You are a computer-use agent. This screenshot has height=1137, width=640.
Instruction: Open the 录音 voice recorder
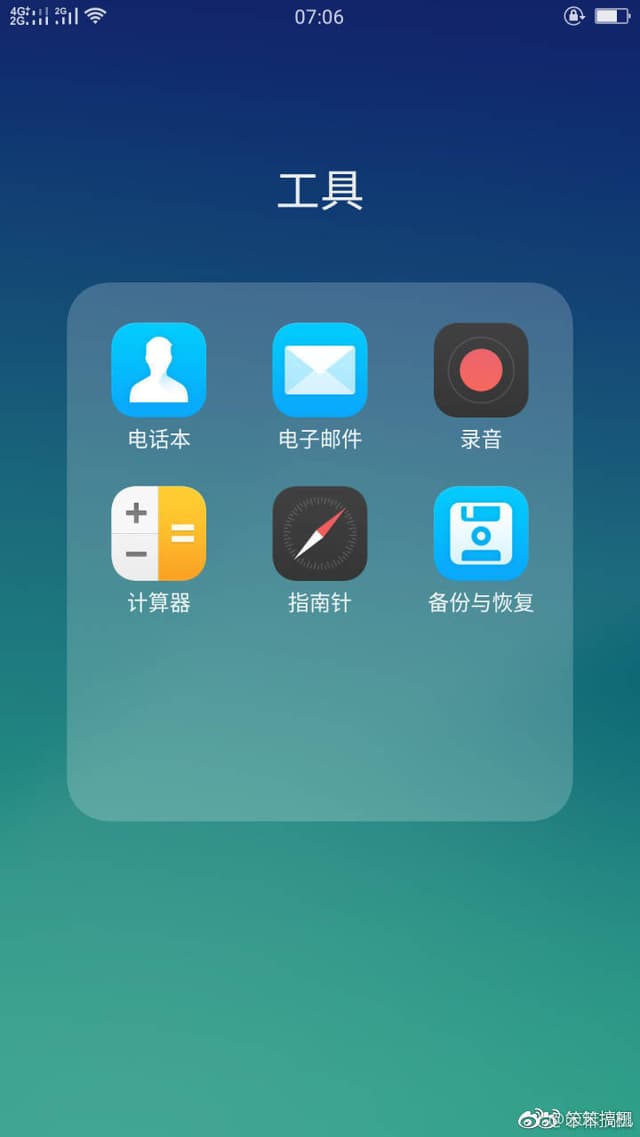coord(481,370)
